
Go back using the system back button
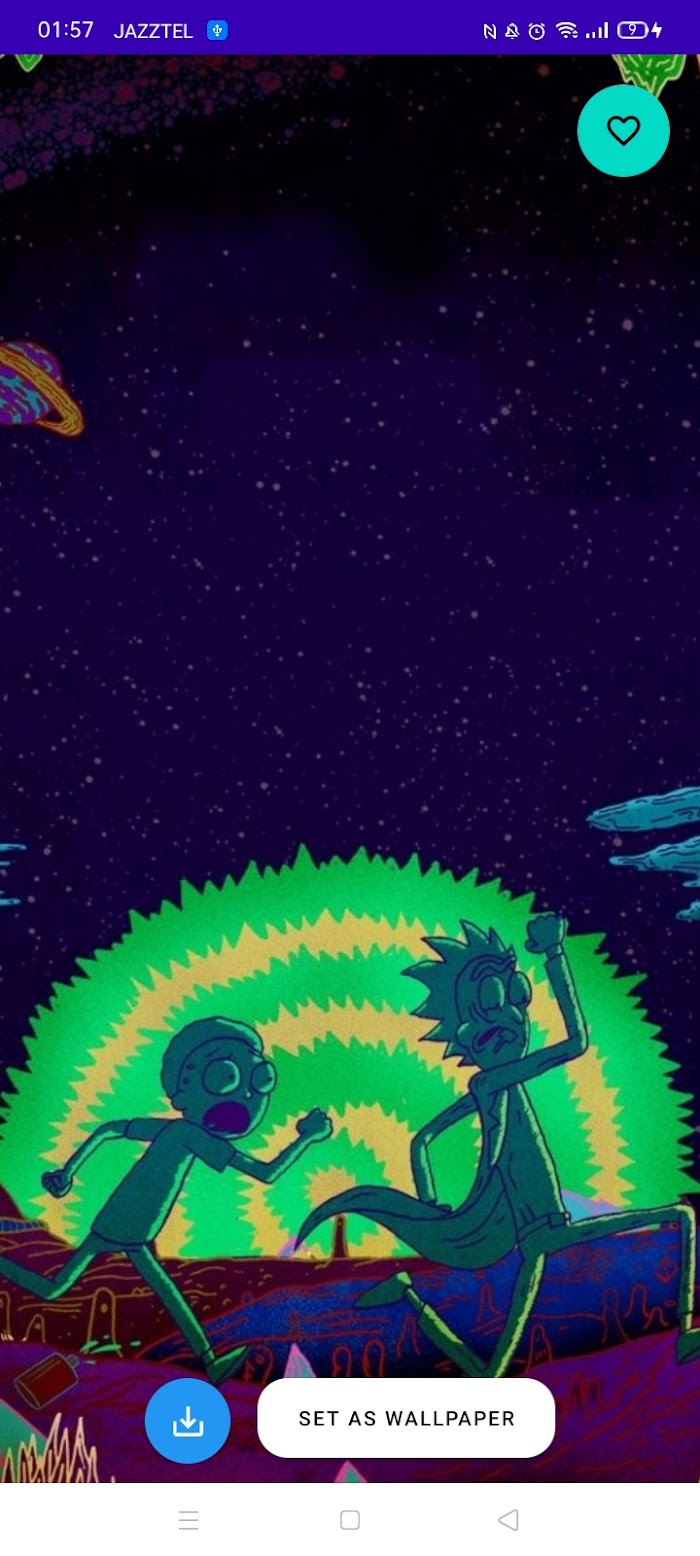pos(508,1520)
